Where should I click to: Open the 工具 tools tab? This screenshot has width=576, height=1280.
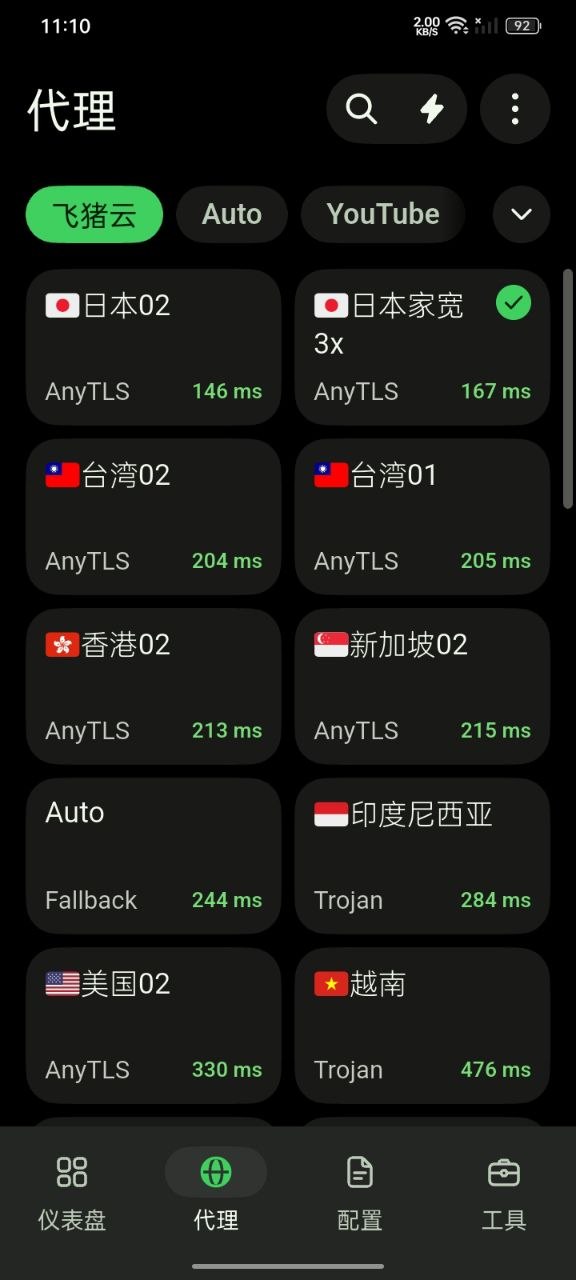pyautogui.click(x=504, y=1192)
